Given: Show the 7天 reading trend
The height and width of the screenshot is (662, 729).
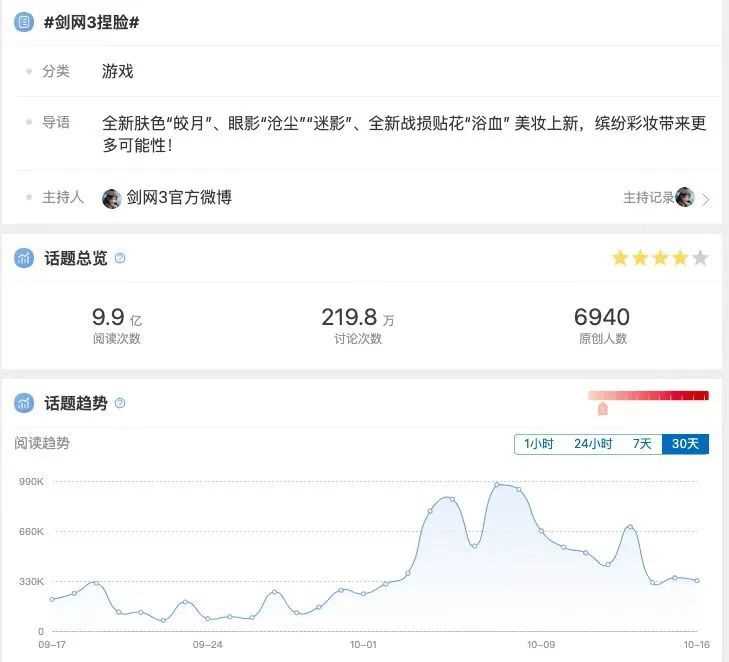Looking at the screenshot, I should 641,444.
